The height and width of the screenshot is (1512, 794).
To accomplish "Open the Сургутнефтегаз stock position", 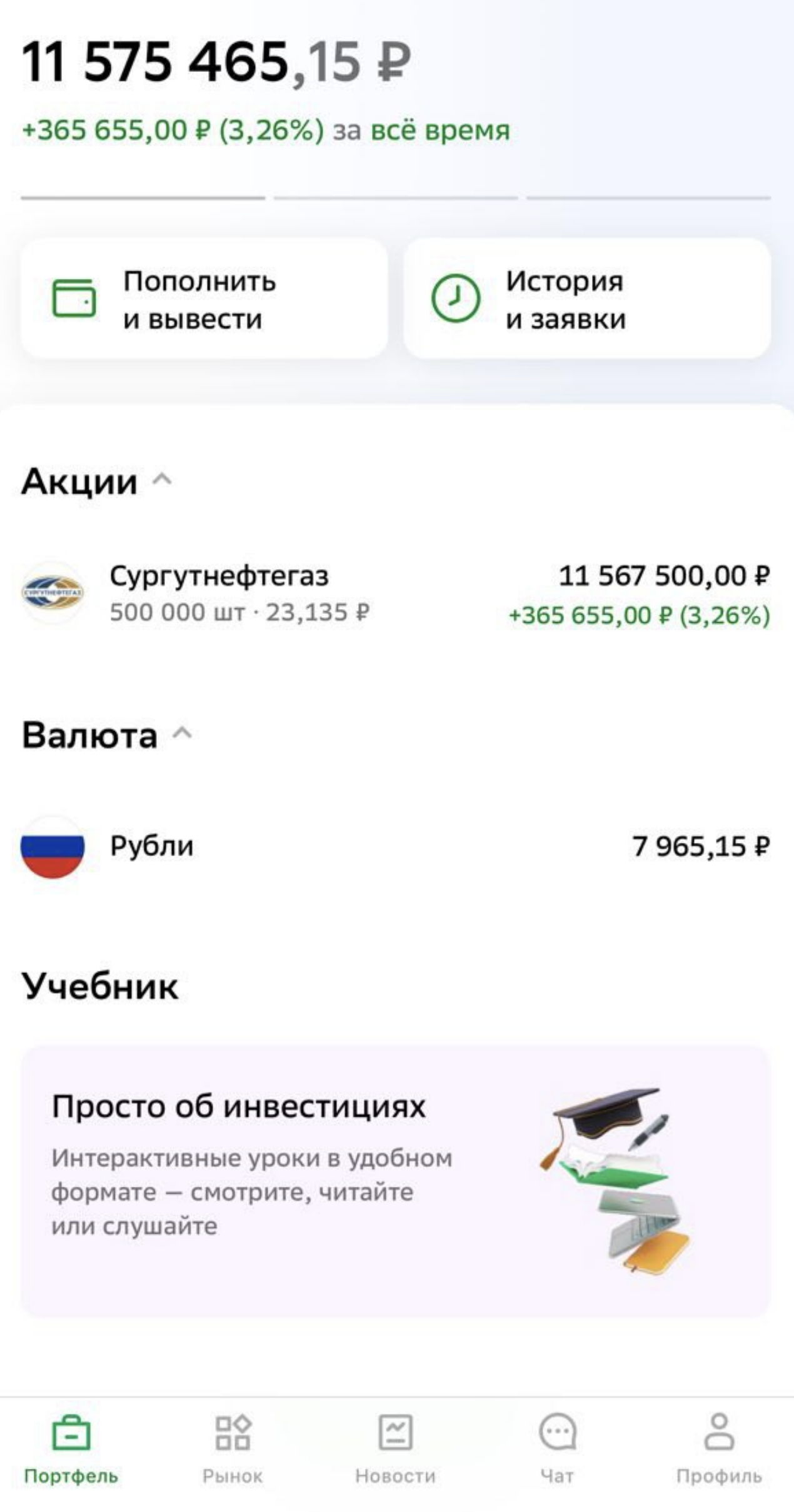I will tap(395, 594).
